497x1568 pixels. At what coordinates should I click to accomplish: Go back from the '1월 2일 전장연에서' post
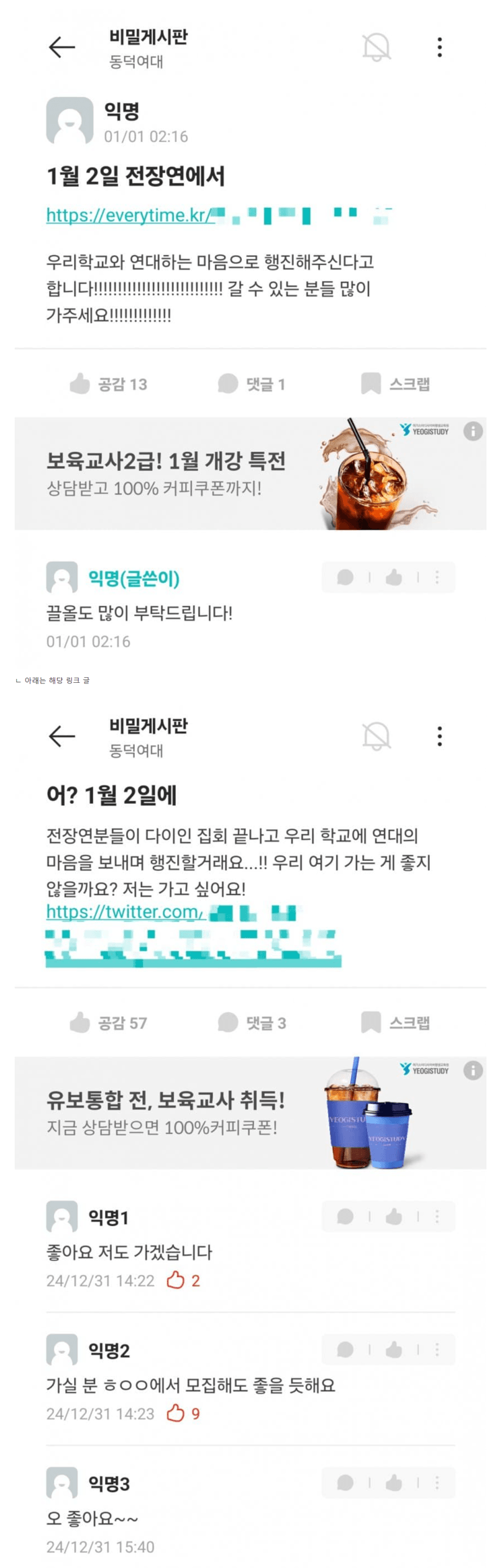(x=62, y=47)
